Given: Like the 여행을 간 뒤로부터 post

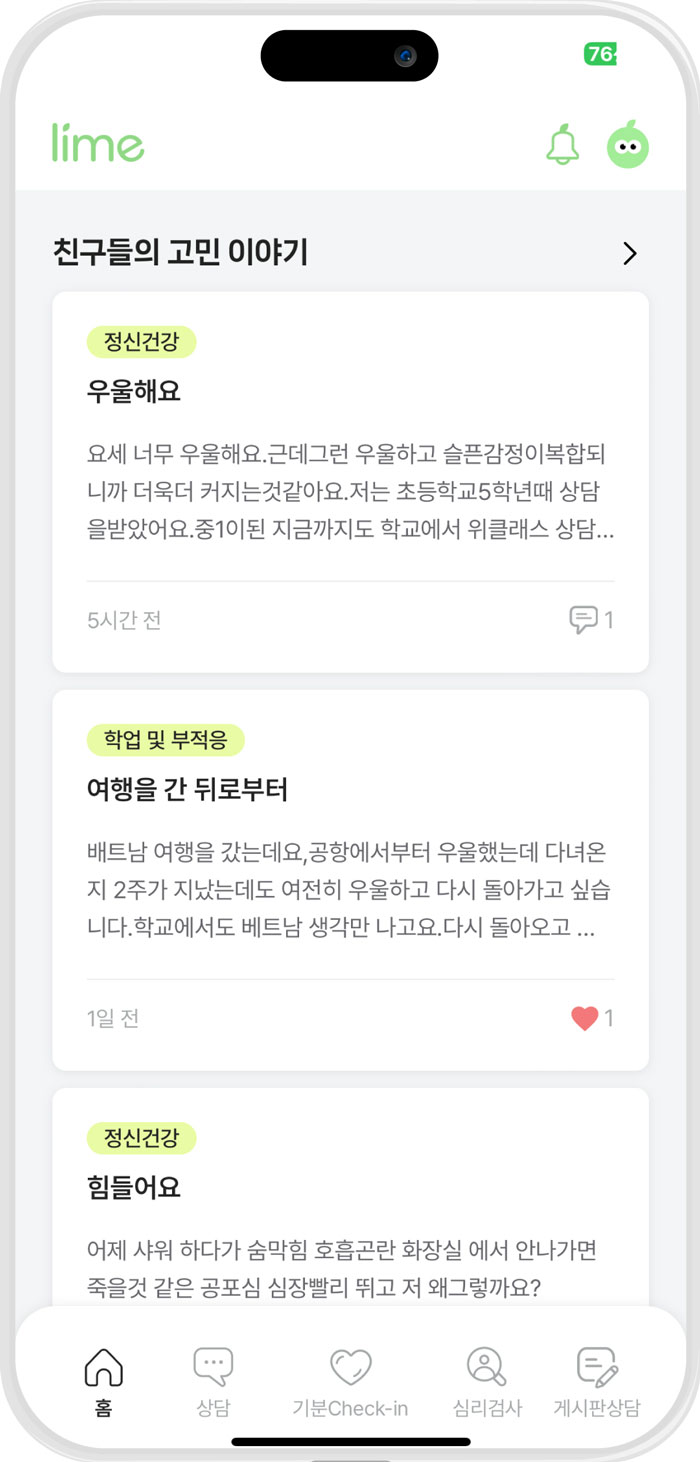Looking at the screenshot, I should (x=584, y=1018).
